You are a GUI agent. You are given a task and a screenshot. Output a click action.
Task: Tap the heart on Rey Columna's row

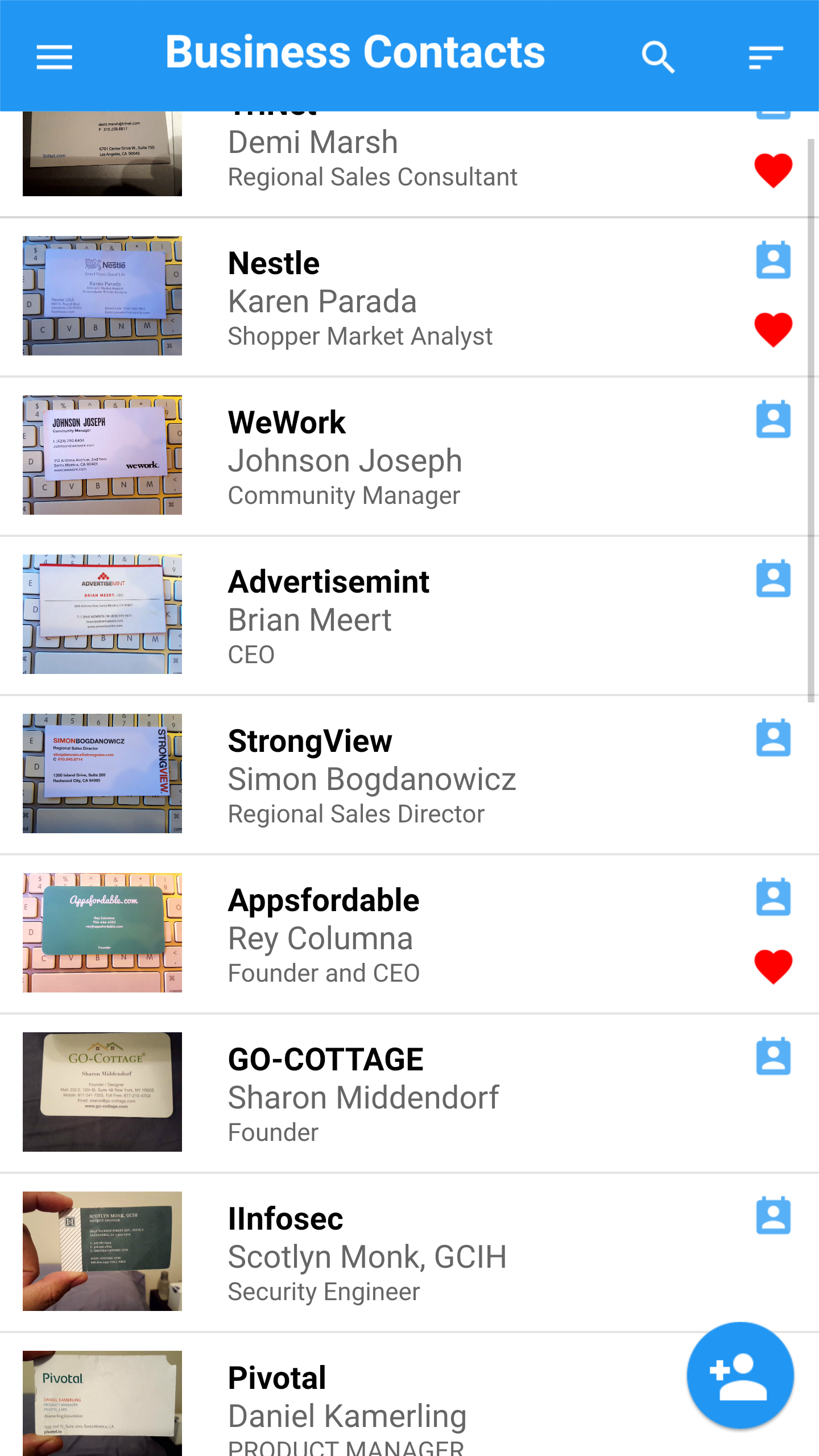(x=773, y=966)
